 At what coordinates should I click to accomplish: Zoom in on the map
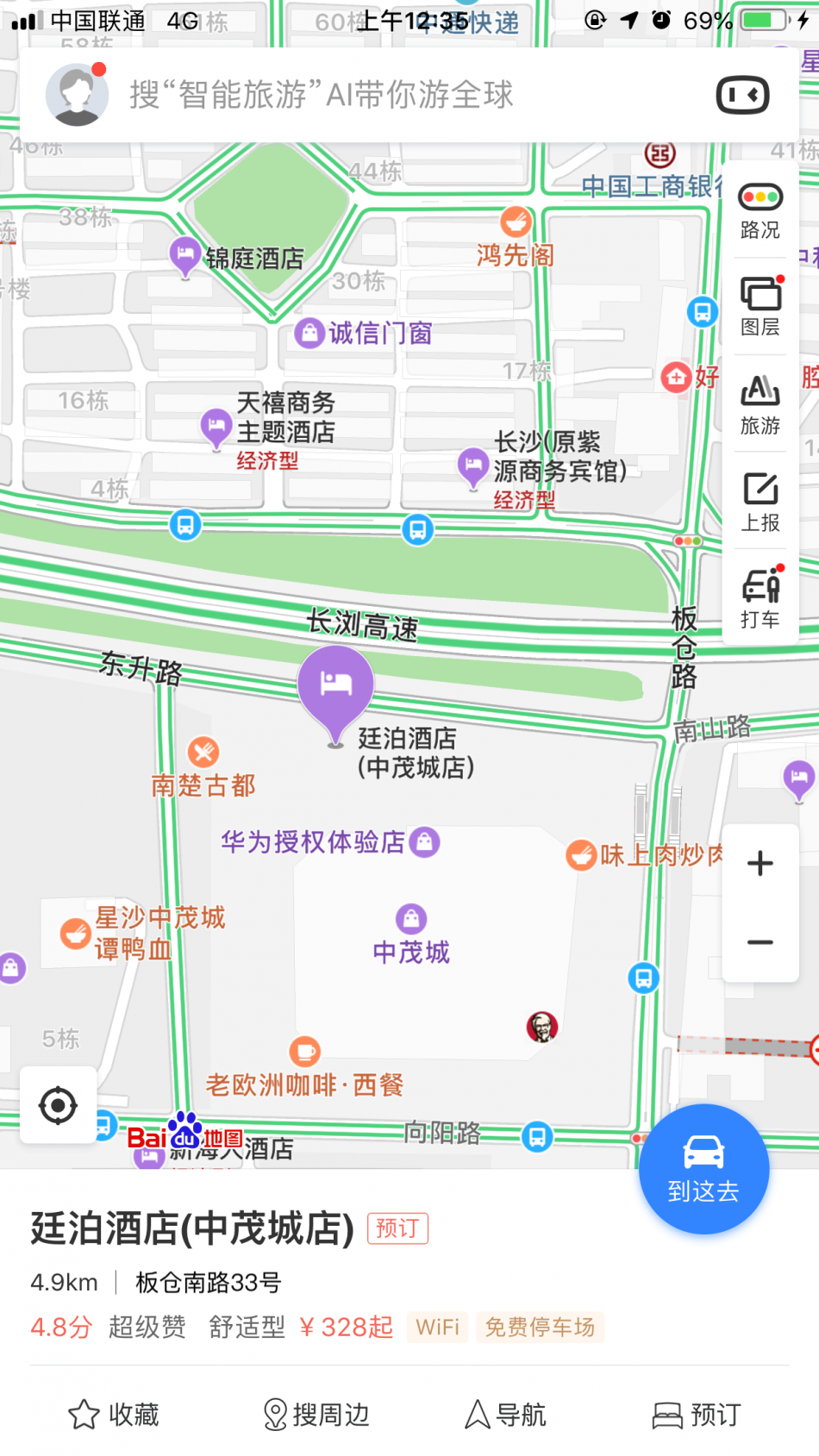760,863
